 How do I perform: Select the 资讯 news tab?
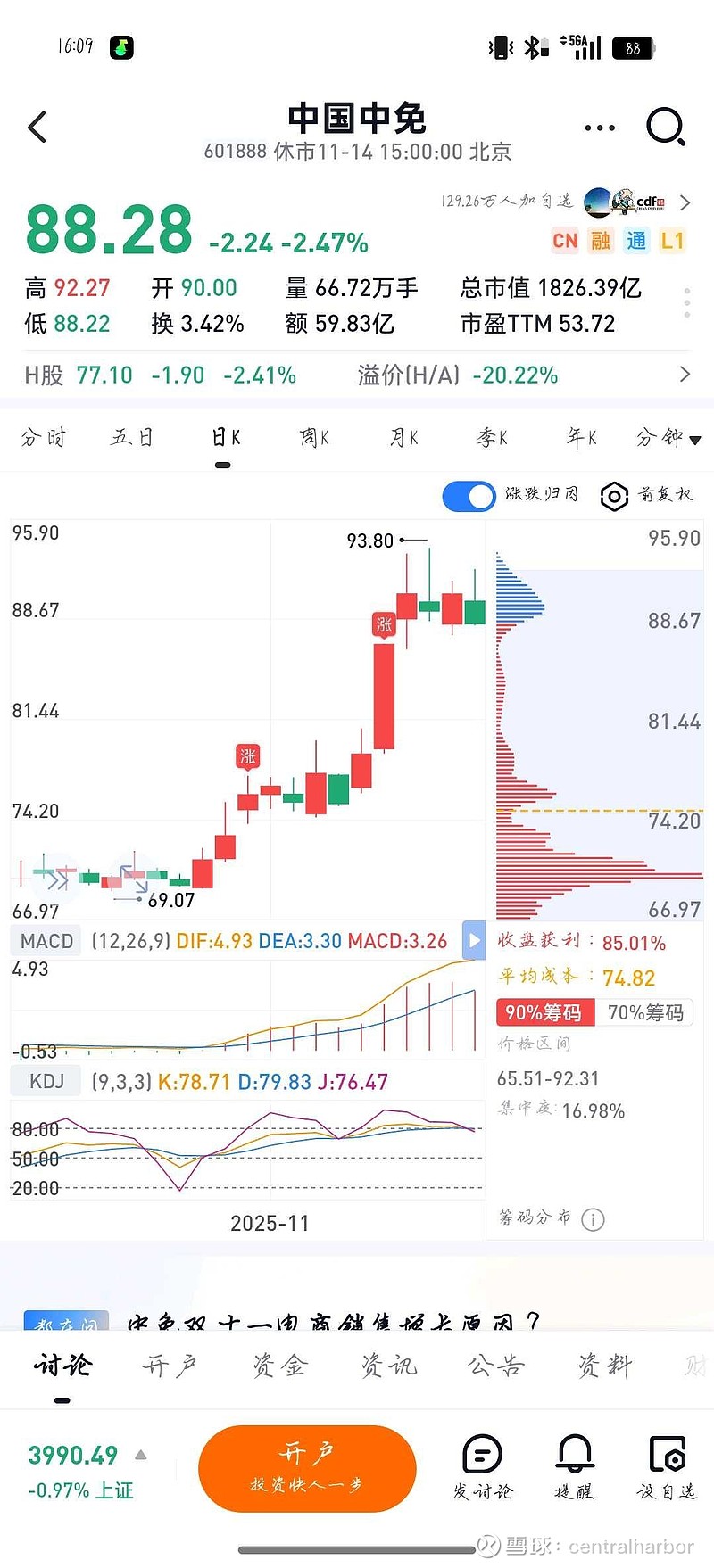click(387, 1365)
